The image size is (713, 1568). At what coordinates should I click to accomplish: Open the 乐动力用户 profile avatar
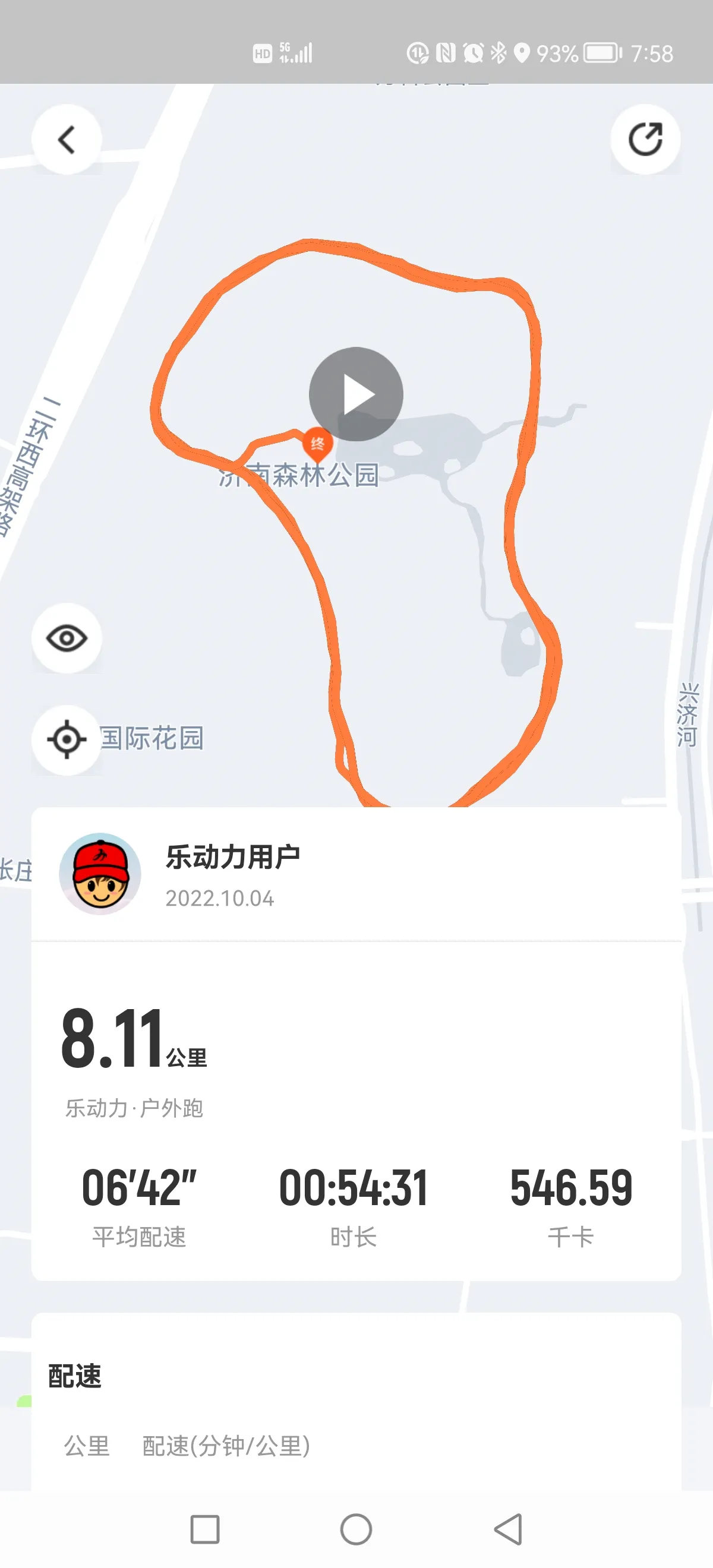pos(100,874)
